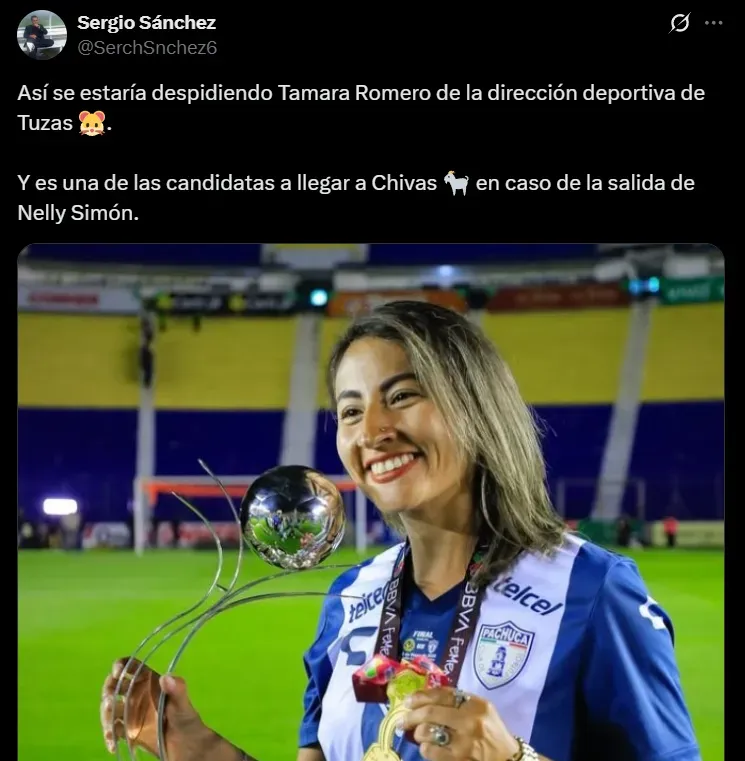
Task: Open Sergio Sánchez's profile picture
Action: 42,35
